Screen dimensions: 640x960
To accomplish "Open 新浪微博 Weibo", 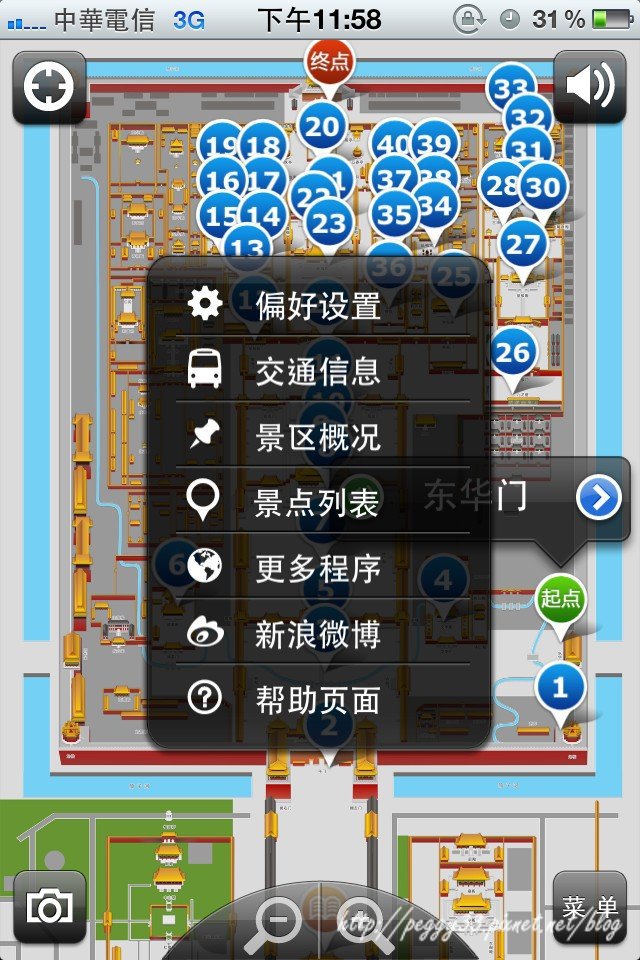I will pyautogui.click(x=318, y=635).
